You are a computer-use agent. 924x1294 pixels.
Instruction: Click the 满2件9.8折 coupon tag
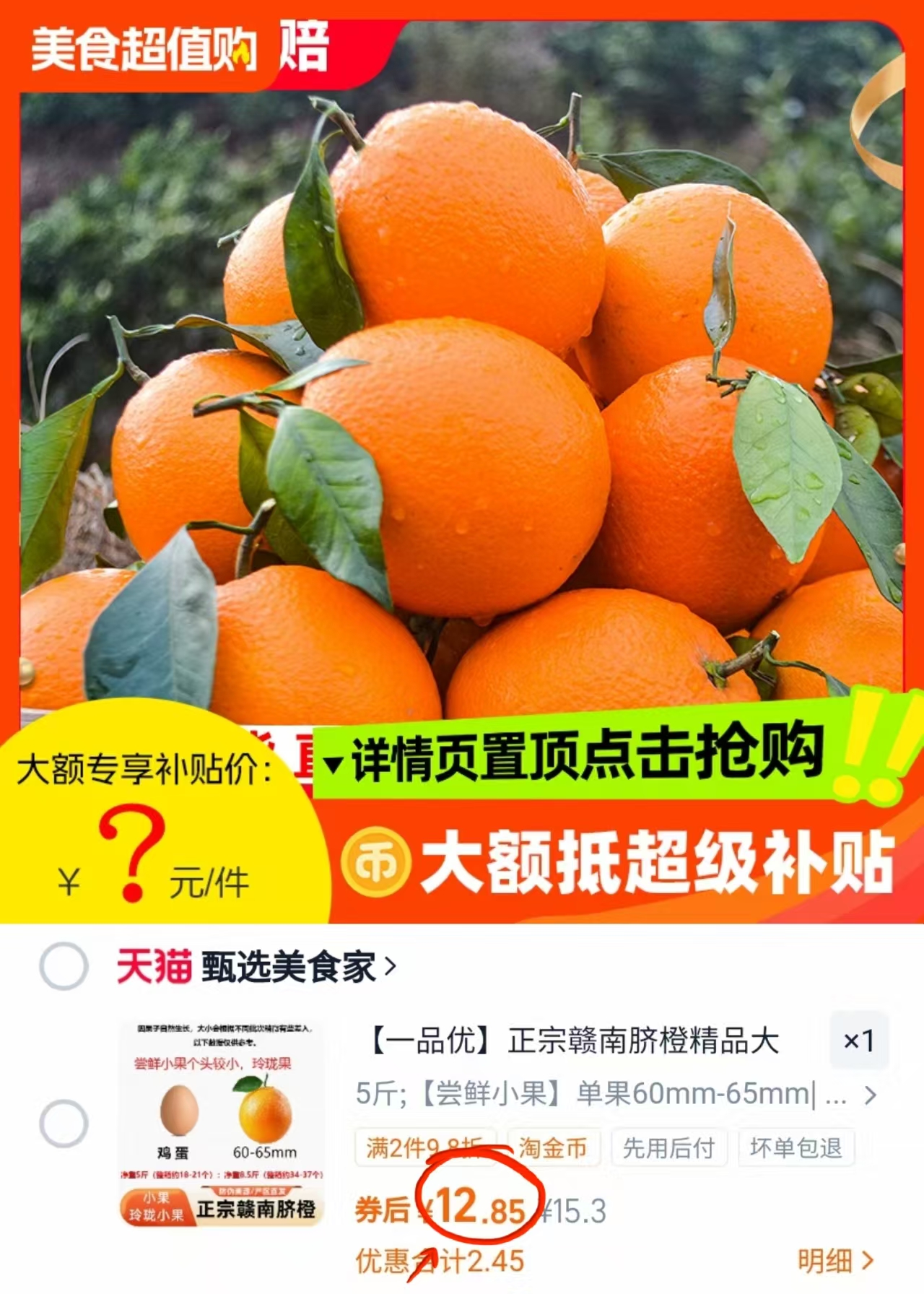click(426, 1147)
